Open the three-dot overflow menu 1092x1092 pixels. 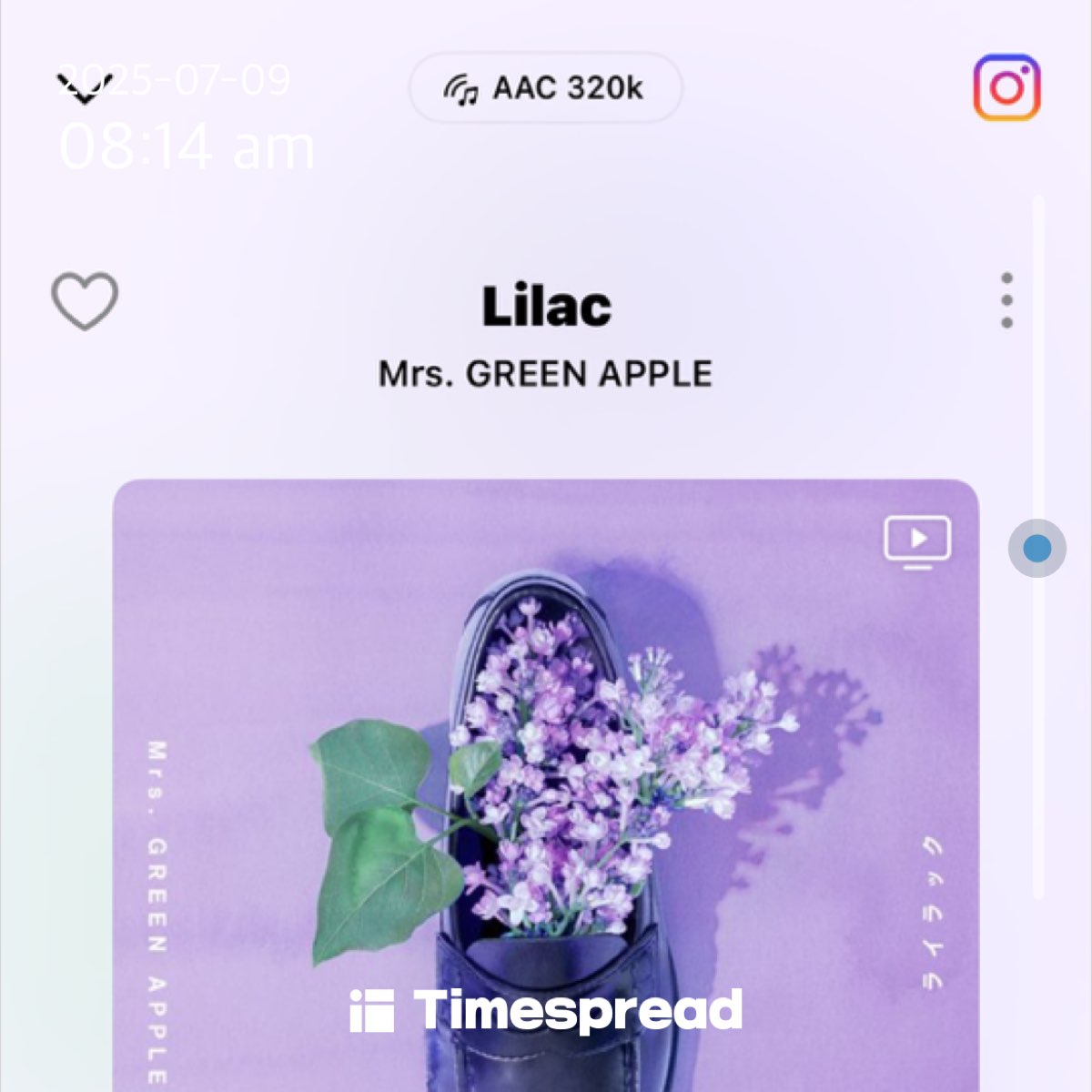pyautogui.click(x=1006, y=300)
